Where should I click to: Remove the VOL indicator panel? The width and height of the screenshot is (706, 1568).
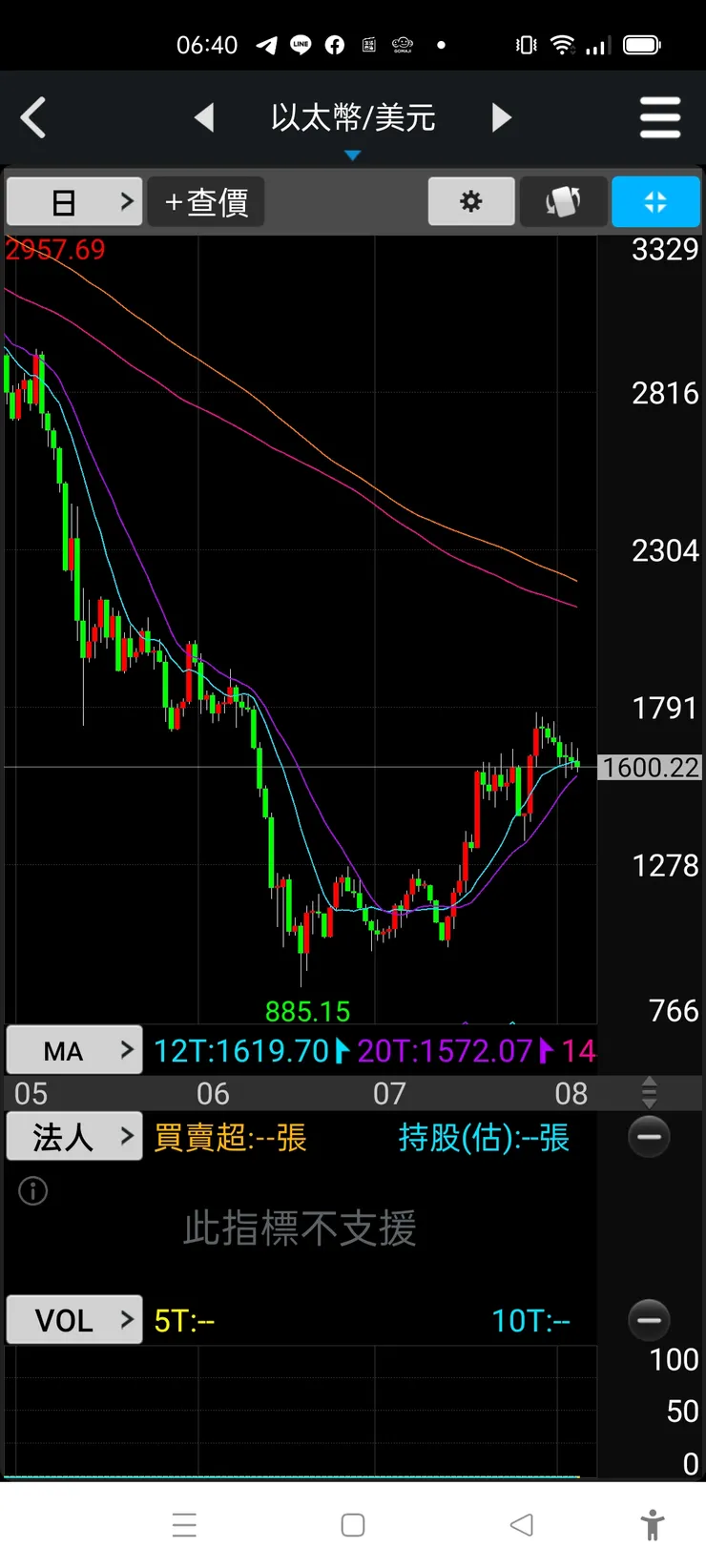pos(649,1320)
